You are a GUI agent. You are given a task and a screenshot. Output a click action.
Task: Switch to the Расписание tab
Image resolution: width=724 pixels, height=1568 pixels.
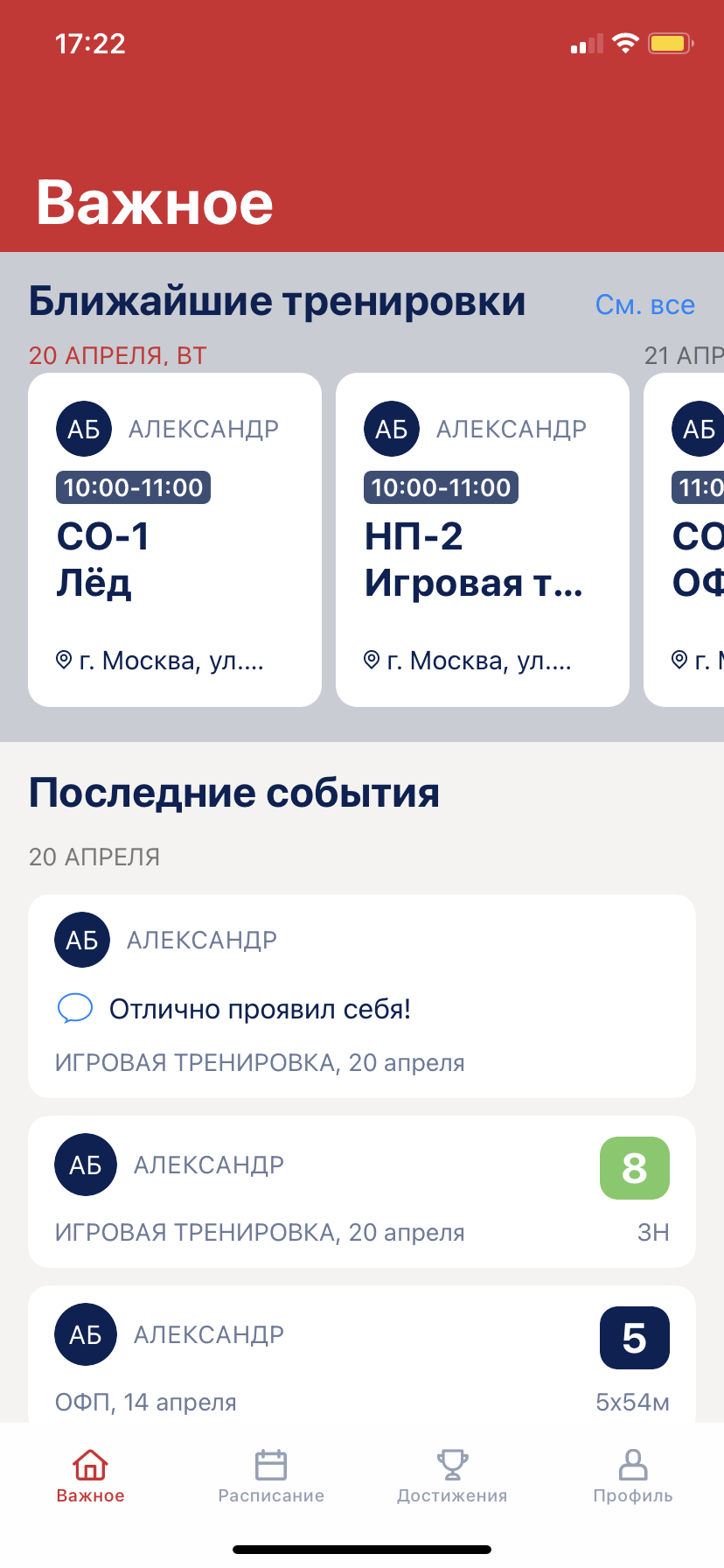(x=271, y=1475)
